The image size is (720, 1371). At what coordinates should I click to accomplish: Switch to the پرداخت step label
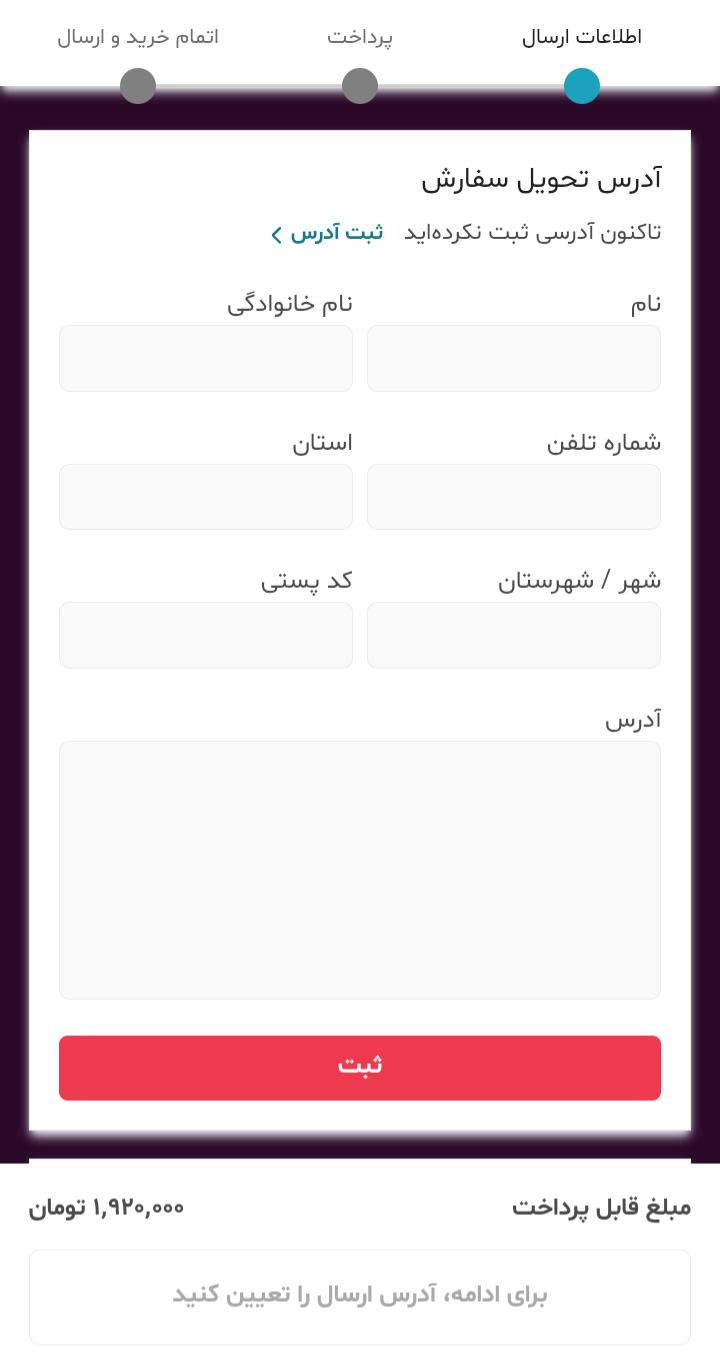tap(360, 36)
